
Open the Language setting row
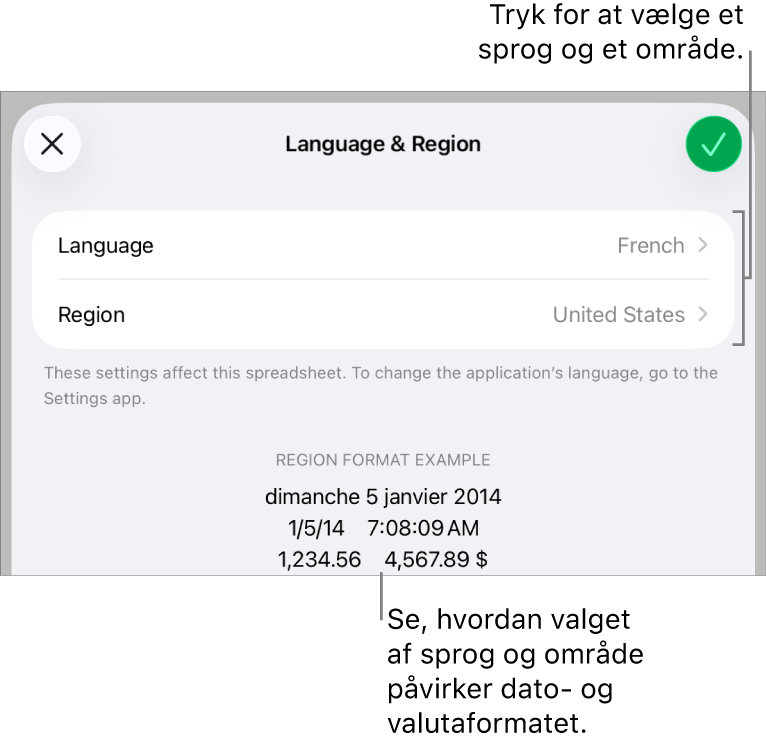tap(383, 246)
